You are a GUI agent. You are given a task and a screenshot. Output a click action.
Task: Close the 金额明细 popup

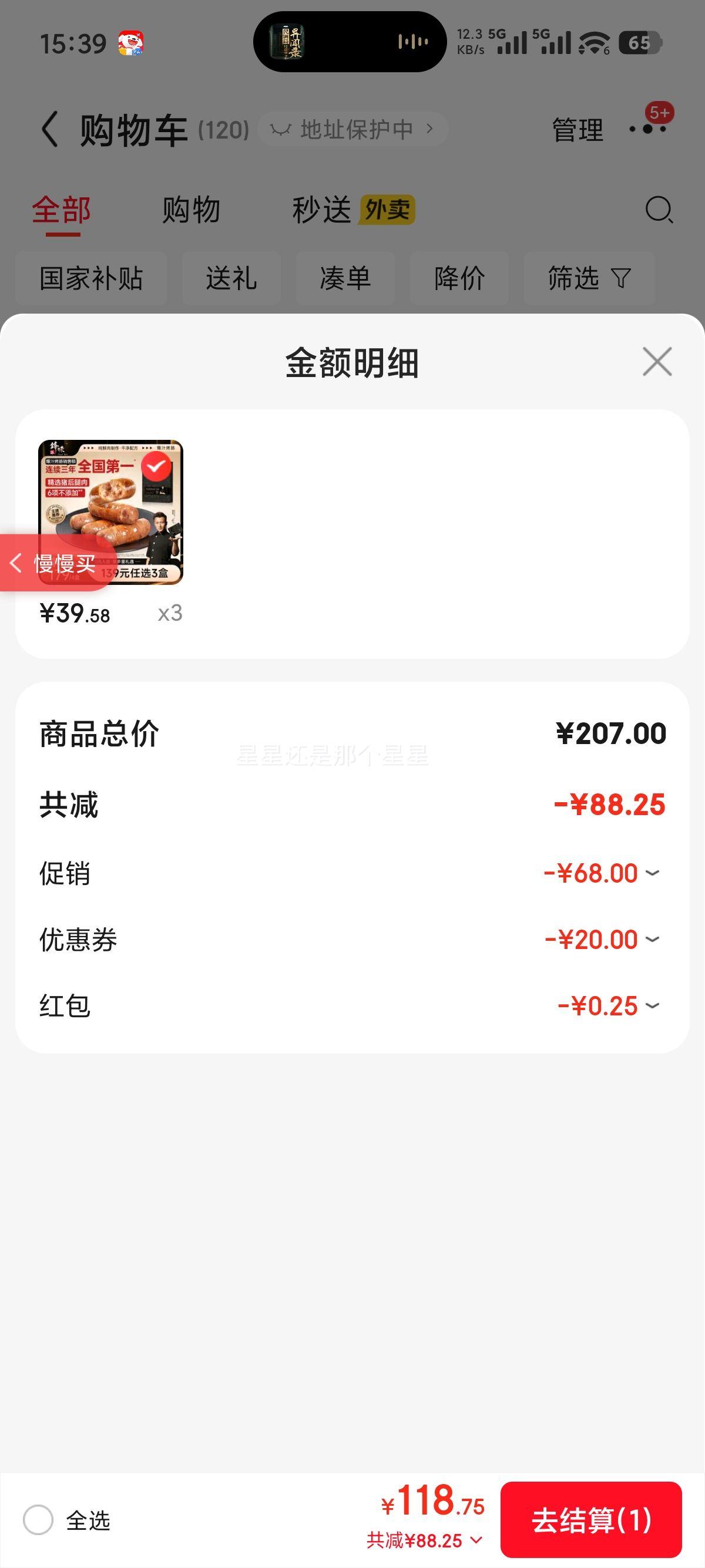[x=656, y=362]
